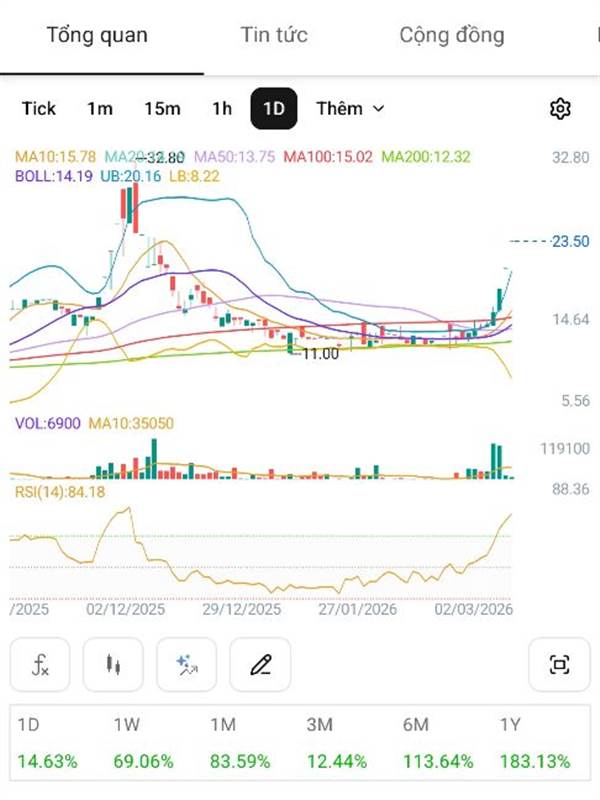The image size is (600, 800).
Task: Switch chart to Tick interval
Action: tap(39, 108)
